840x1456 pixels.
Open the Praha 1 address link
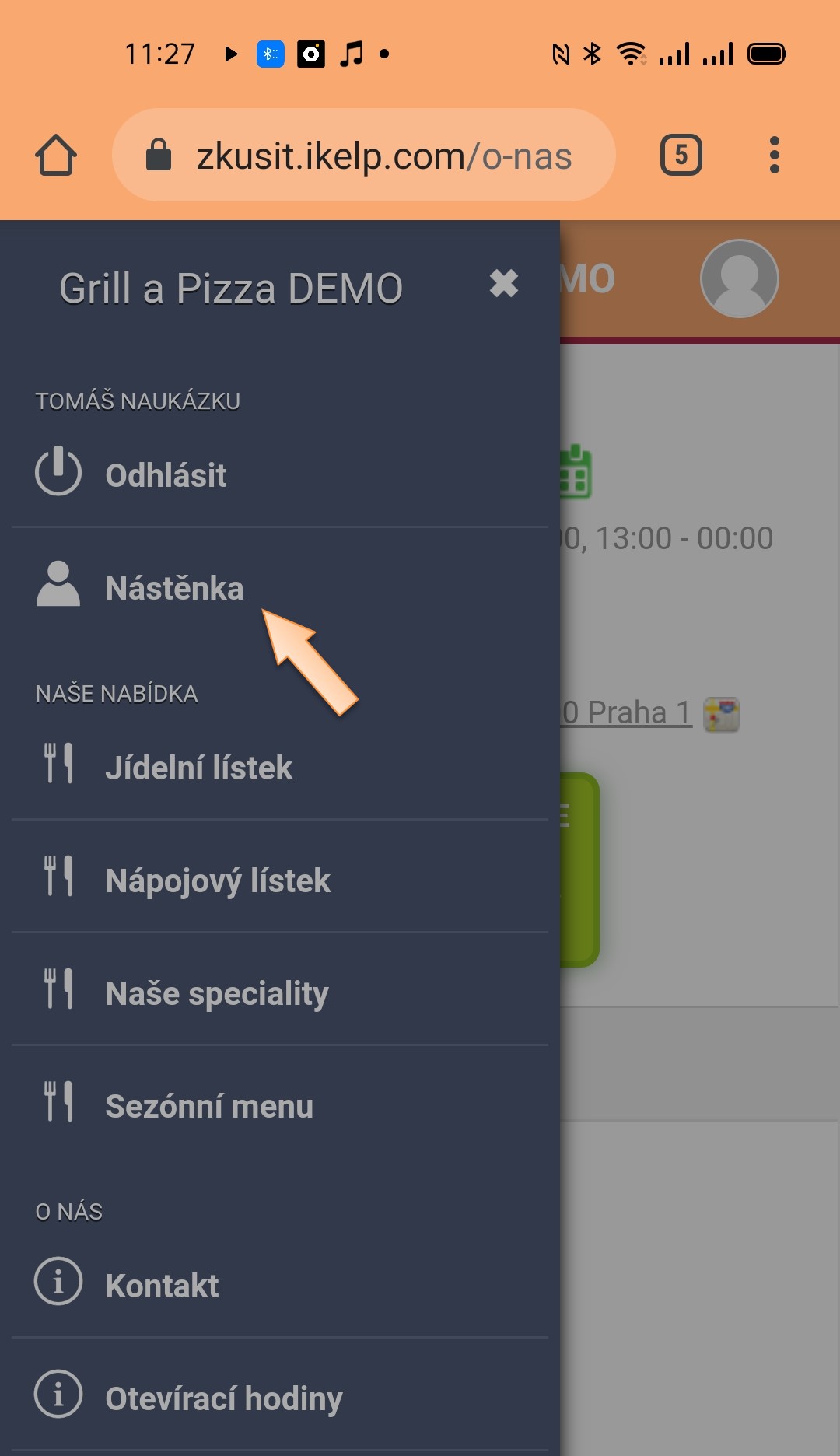pos(627,712)
